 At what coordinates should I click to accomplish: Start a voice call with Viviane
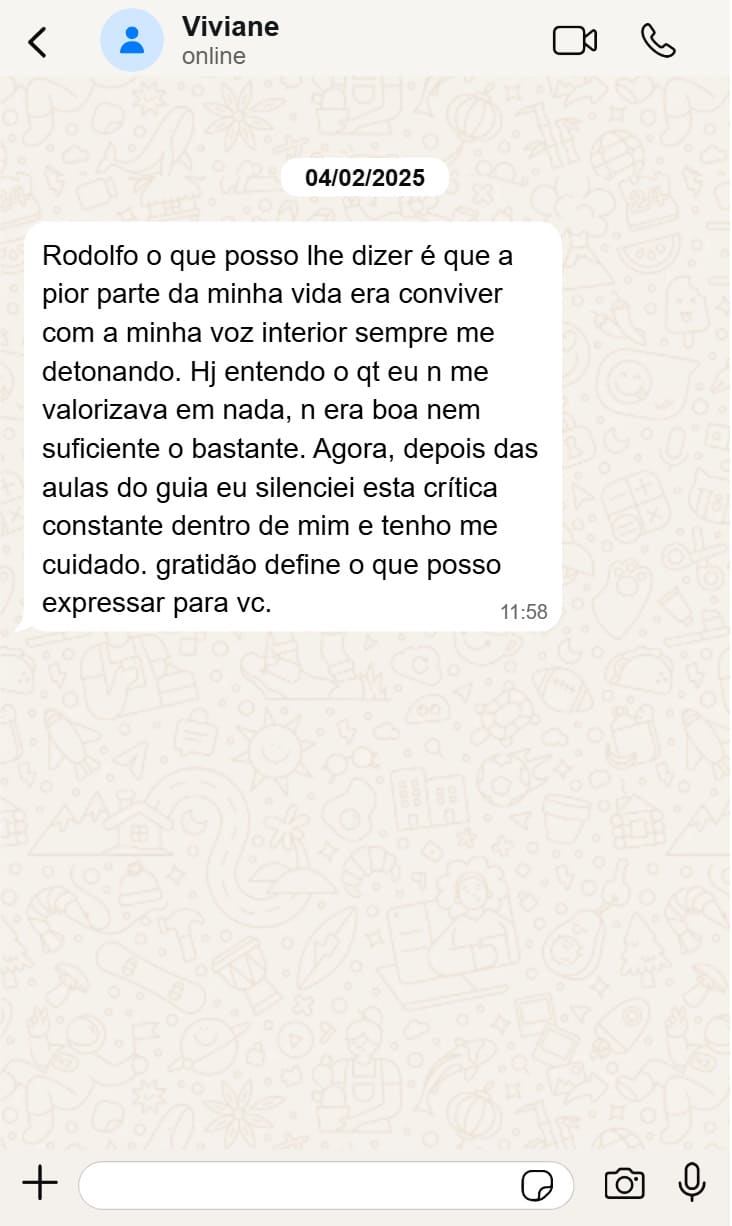(x=658, y=41)
